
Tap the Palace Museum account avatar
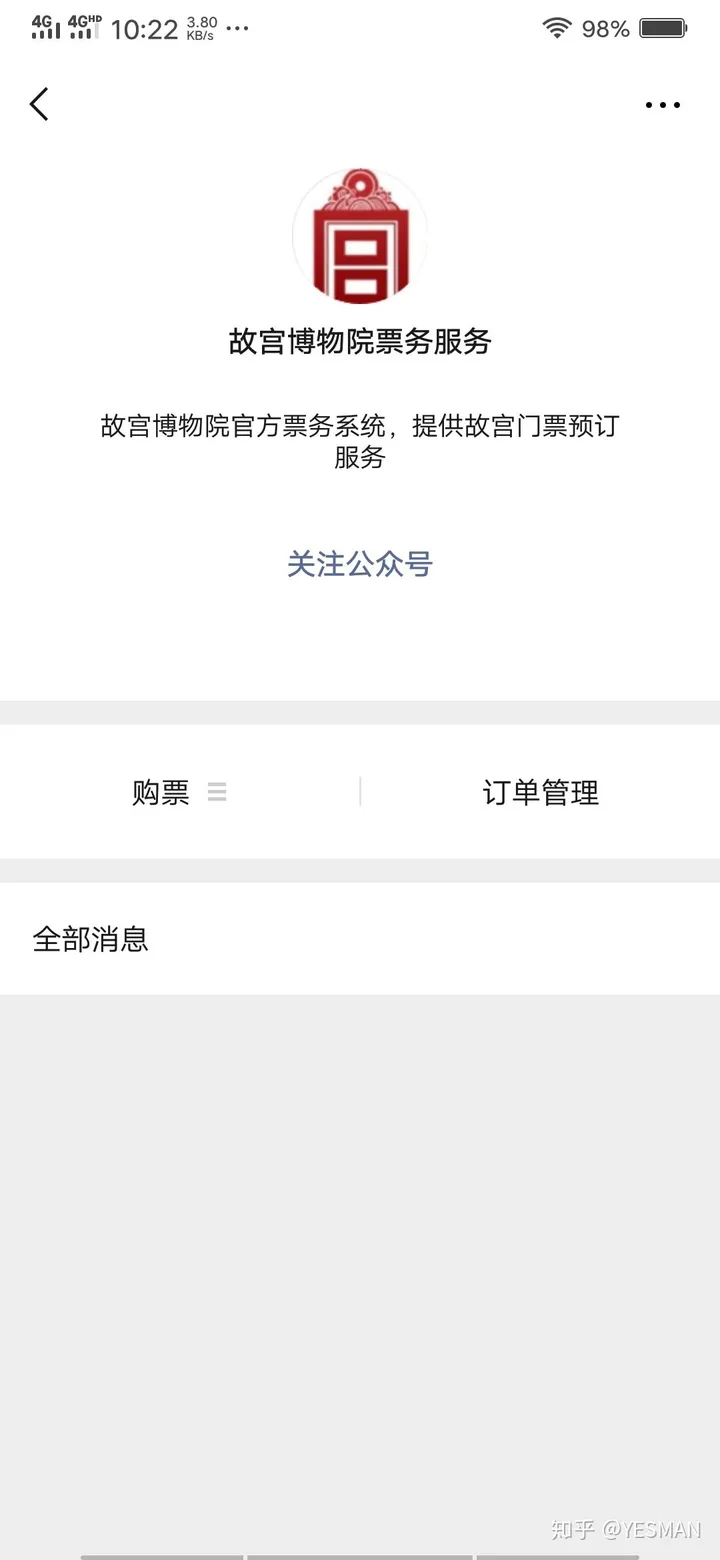pyautogui.click(x=360, y=234)
